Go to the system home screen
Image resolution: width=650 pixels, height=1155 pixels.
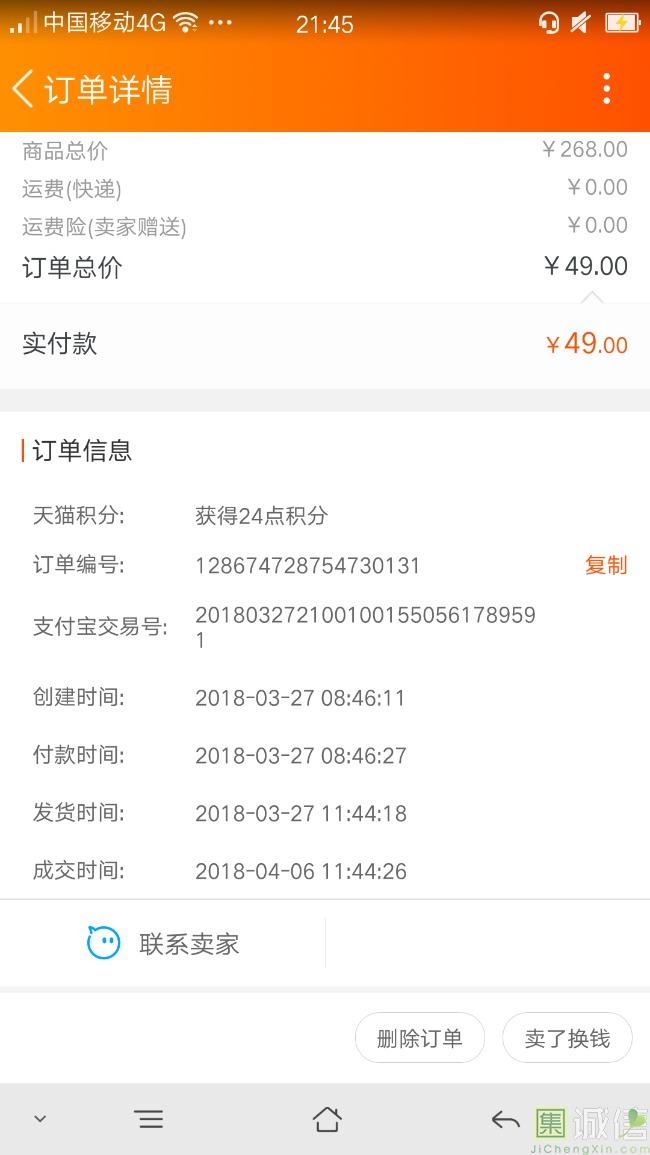coord(327,1119)
